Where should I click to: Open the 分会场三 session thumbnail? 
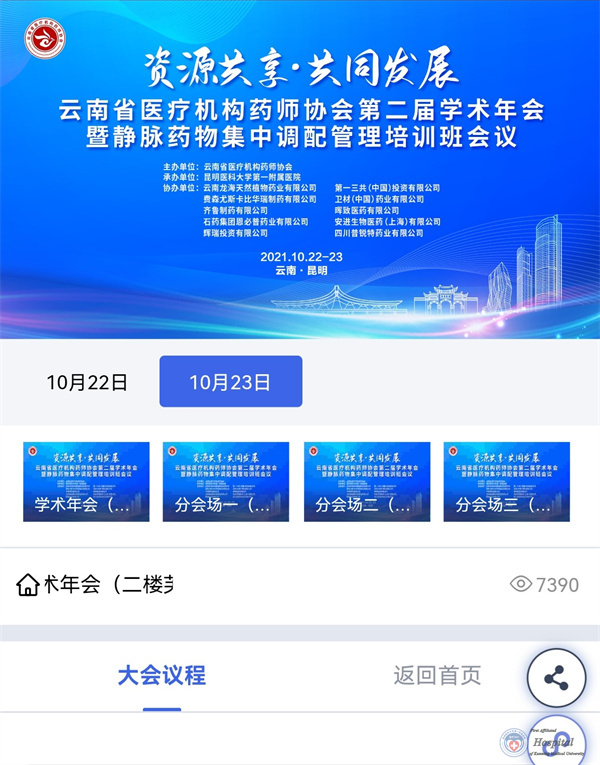coord(507,482)
